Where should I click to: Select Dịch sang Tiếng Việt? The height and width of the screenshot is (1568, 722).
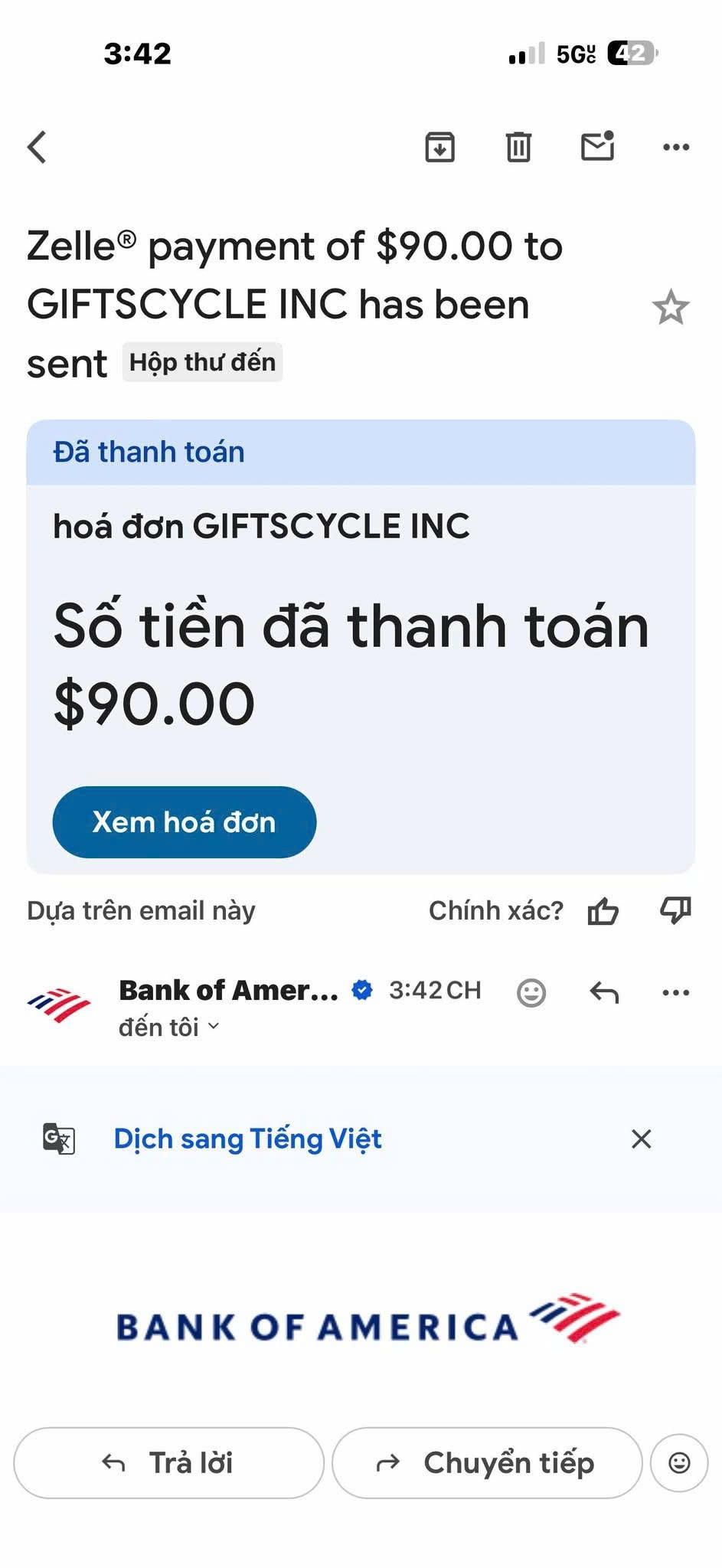tap(247, 1138)
